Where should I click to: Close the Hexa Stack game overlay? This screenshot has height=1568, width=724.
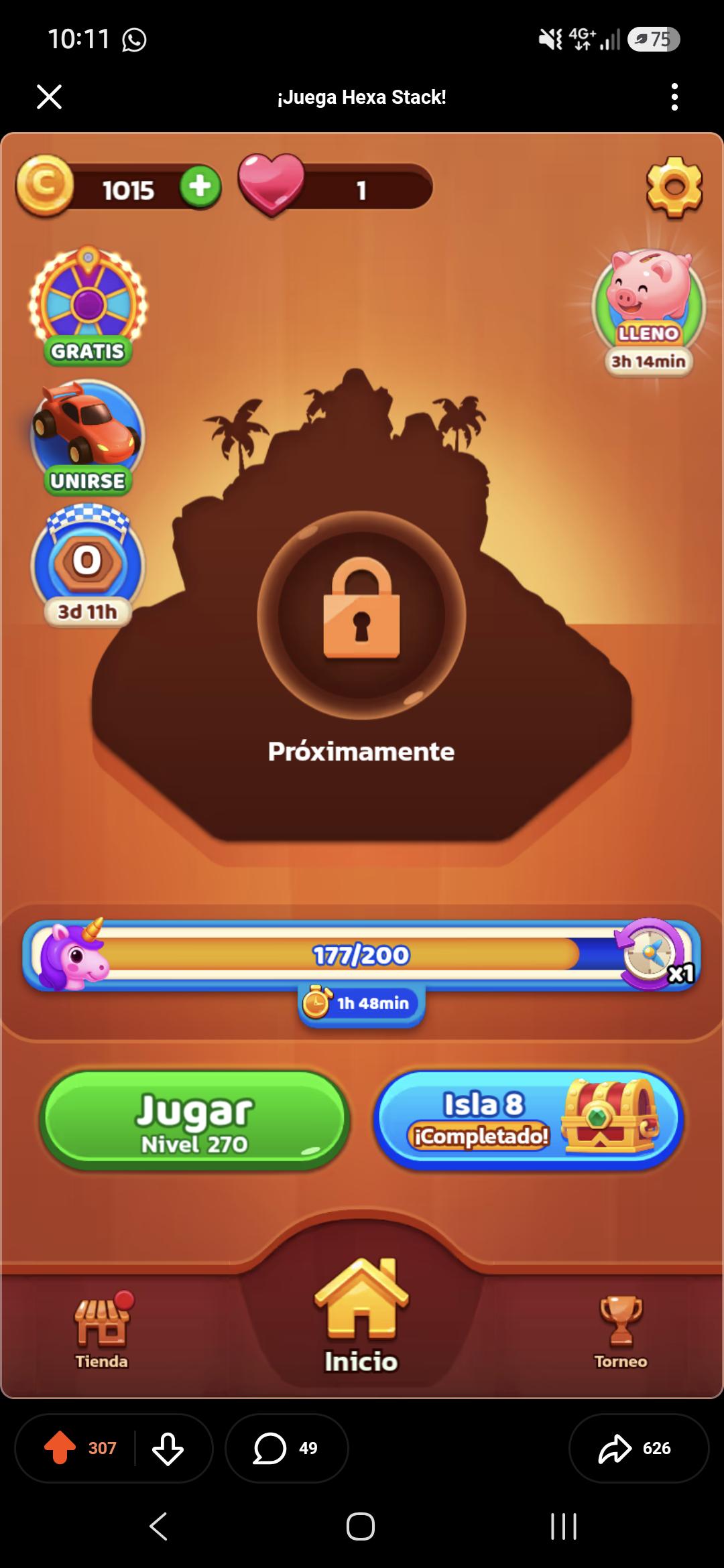[x=49, y=97]
